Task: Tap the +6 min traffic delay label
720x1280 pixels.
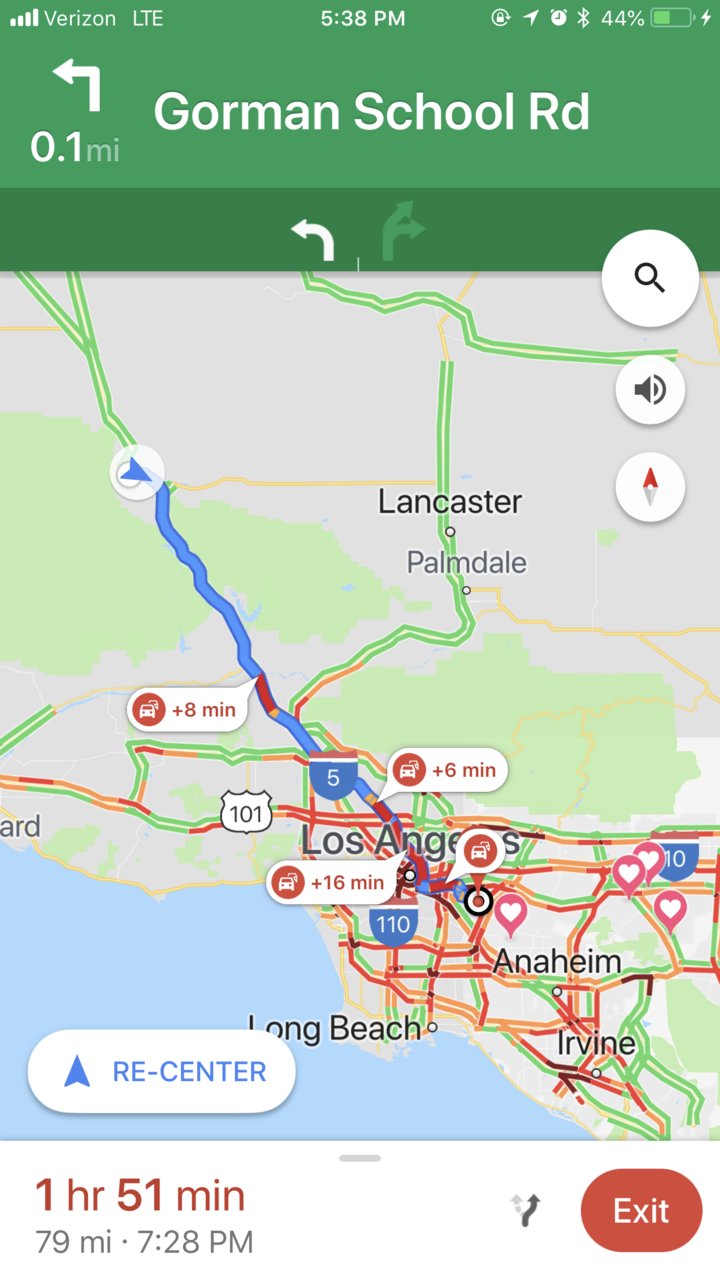Action: pos(448,770)
